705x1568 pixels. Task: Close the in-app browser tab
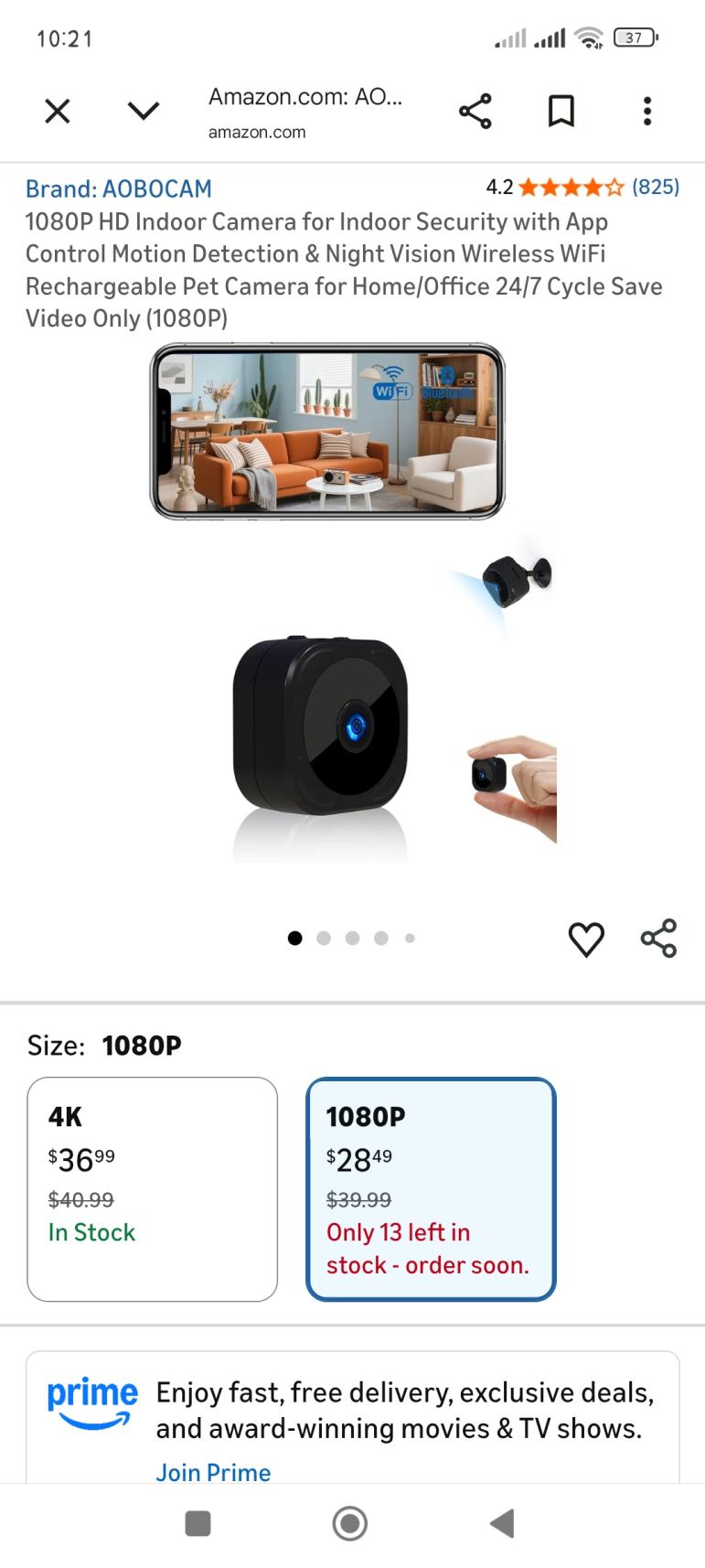[58, 112]
